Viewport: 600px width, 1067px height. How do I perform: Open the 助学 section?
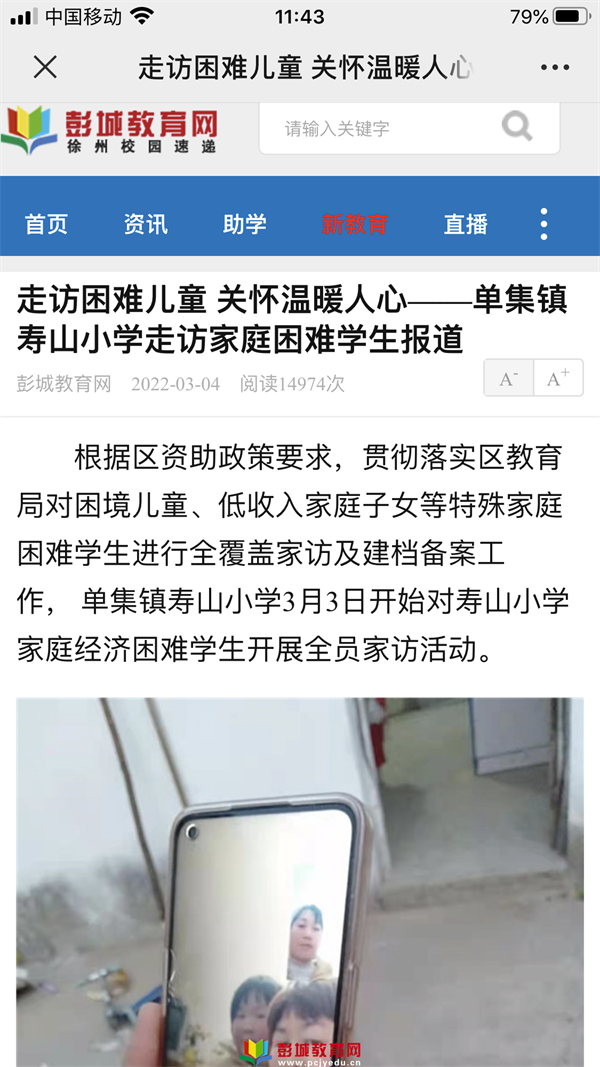point(245,224)
